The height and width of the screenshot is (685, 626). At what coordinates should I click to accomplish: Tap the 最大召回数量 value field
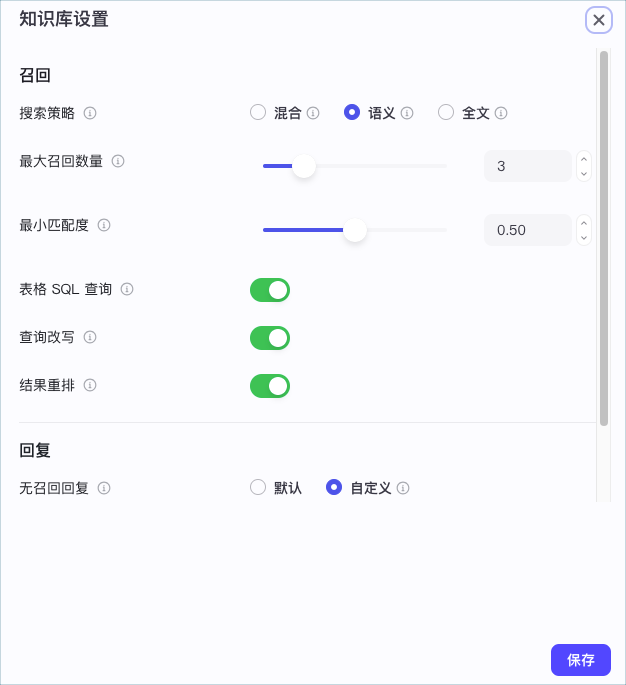[x=527, y=166]
